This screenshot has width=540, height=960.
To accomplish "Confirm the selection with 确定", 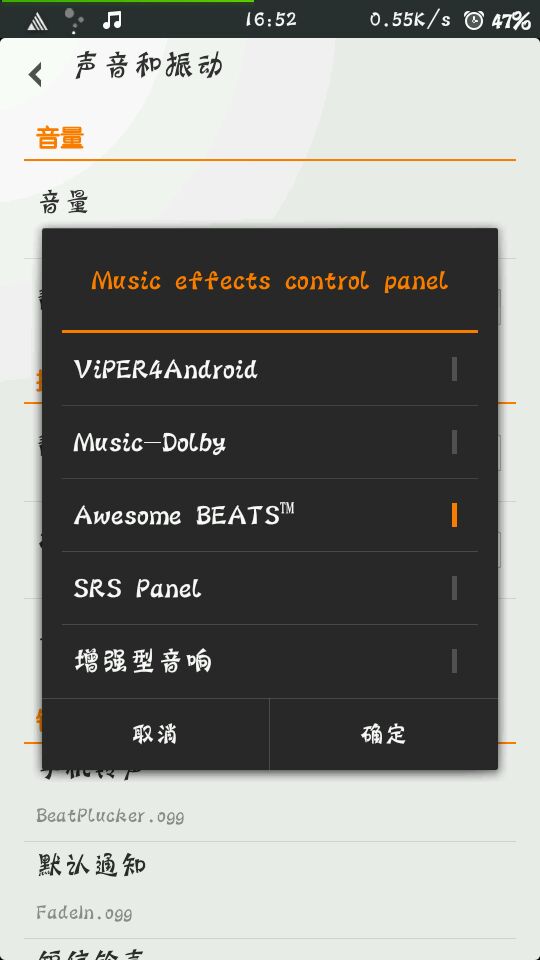I will 383,734.
